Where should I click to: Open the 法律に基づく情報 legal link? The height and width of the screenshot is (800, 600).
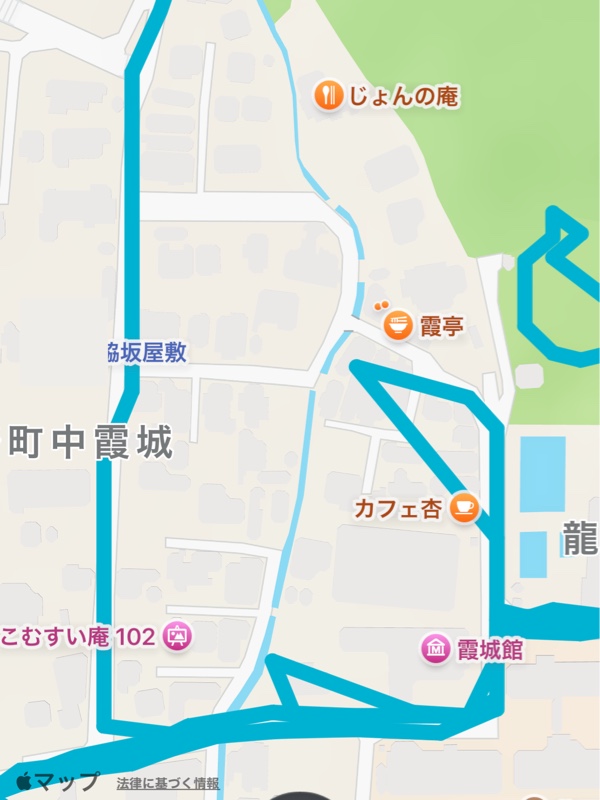pyautogui.click(x=167, y=784)
